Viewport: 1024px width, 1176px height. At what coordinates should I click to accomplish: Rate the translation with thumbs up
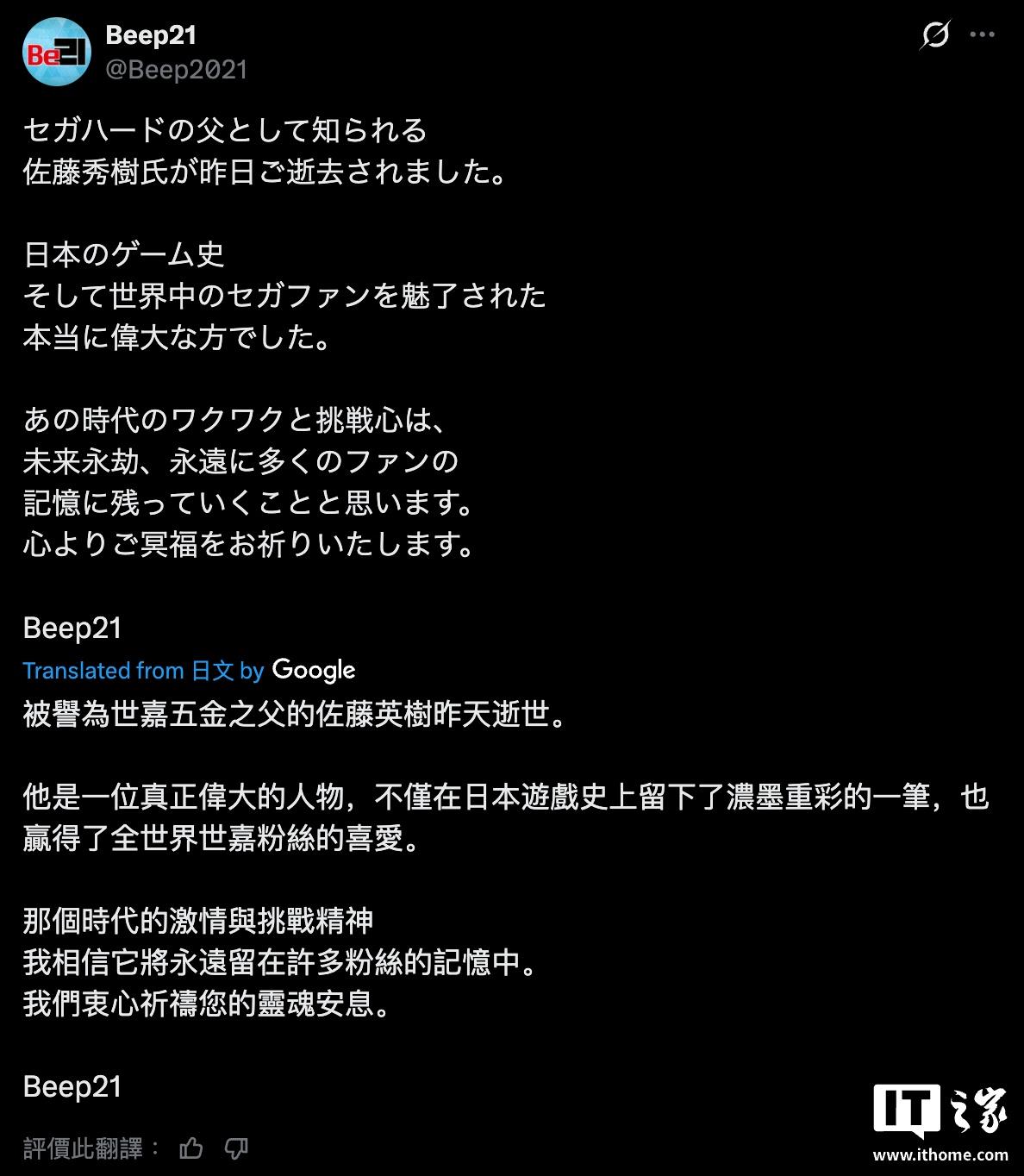click(191, 1148)
